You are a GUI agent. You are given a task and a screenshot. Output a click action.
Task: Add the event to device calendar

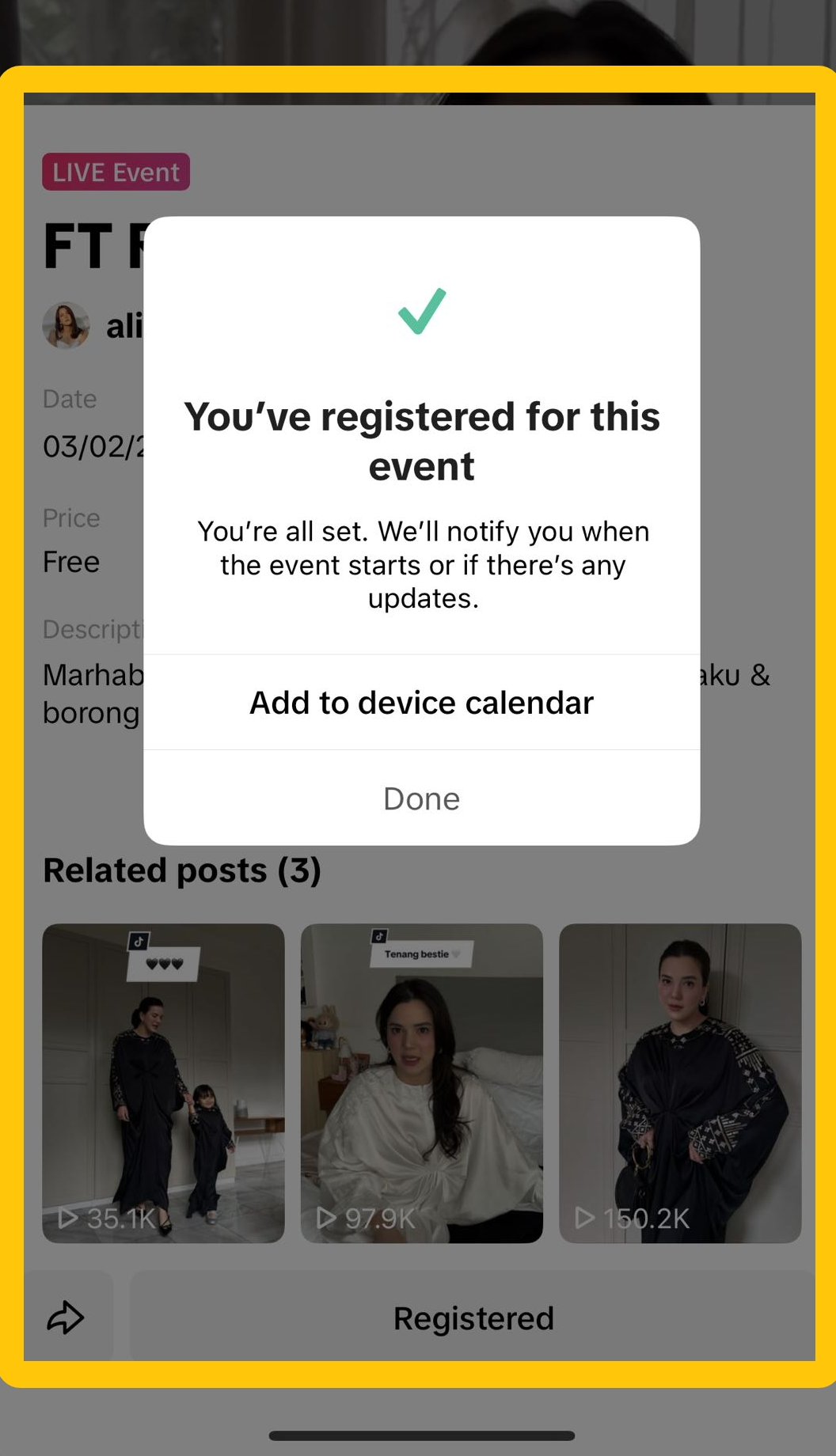click(421, 703)
